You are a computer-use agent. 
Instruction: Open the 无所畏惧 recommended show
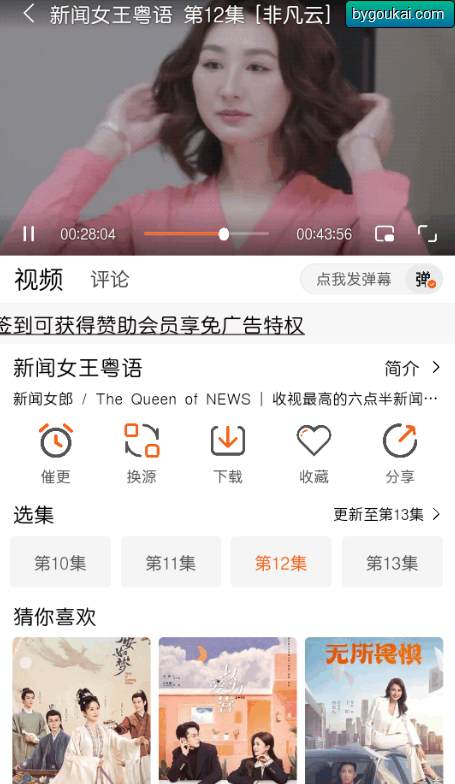pyautogui.click(x=374, y=710)
